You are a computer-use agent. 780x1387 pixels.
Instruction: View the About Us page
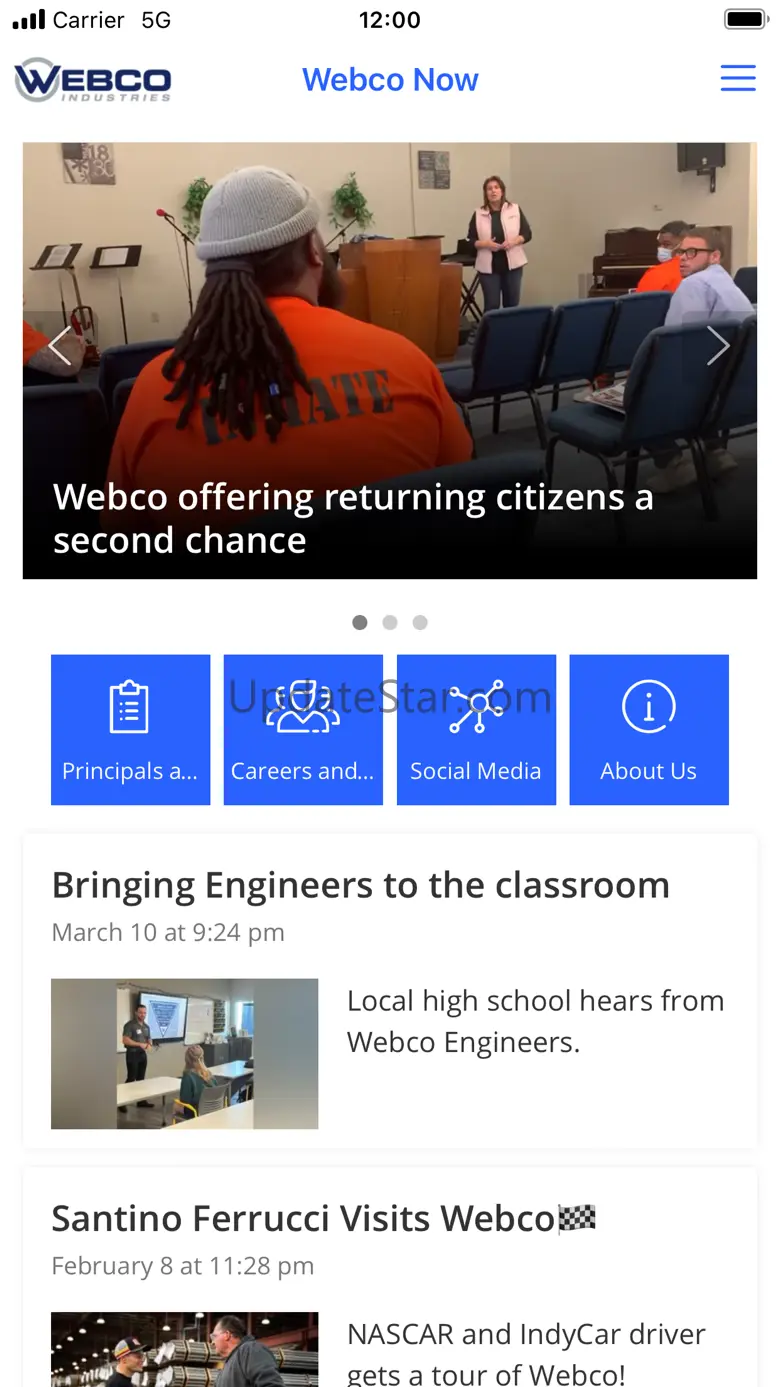[649, 730]
